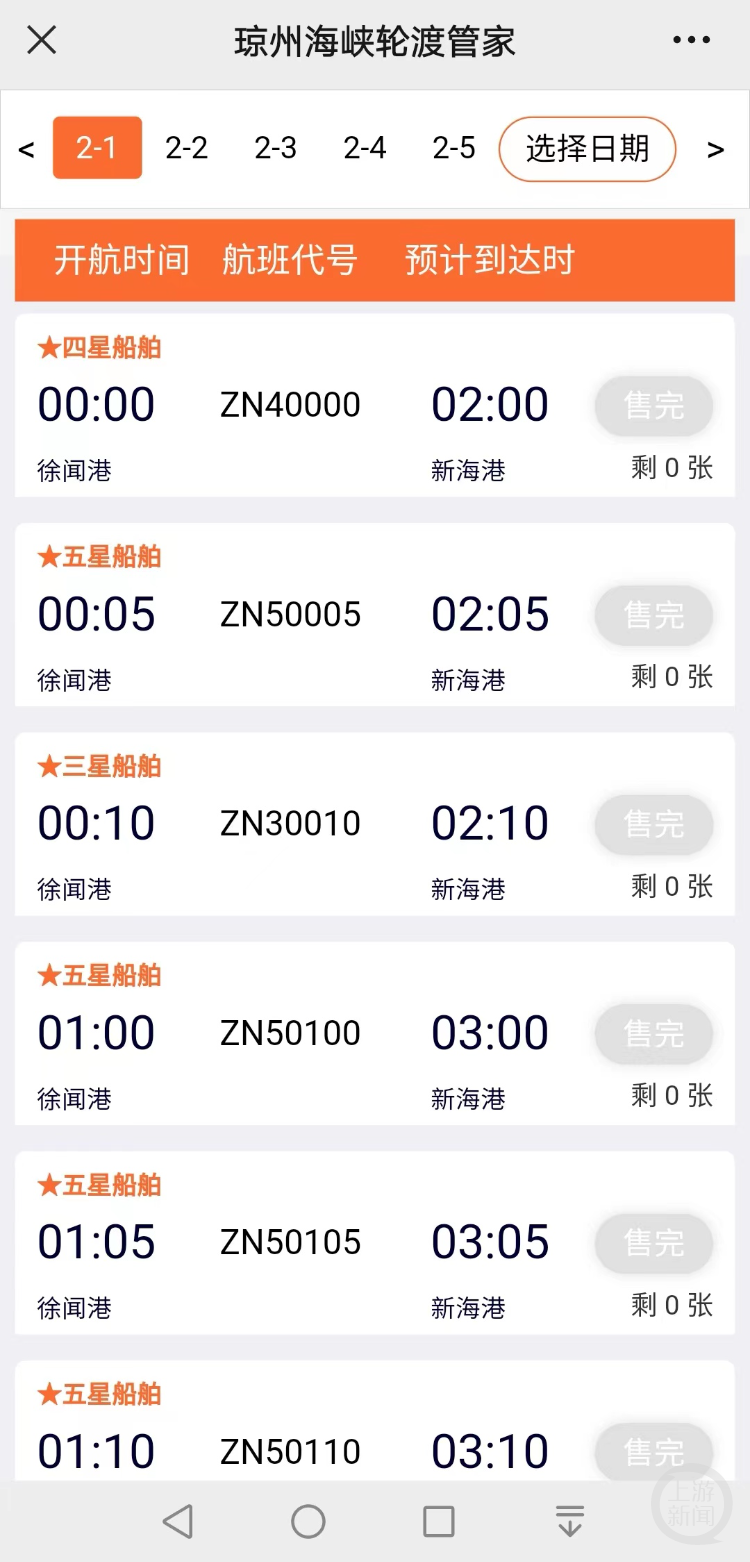750x1562 pixels.
Task: Go back using the system back button
Action: coord(178,1522)
